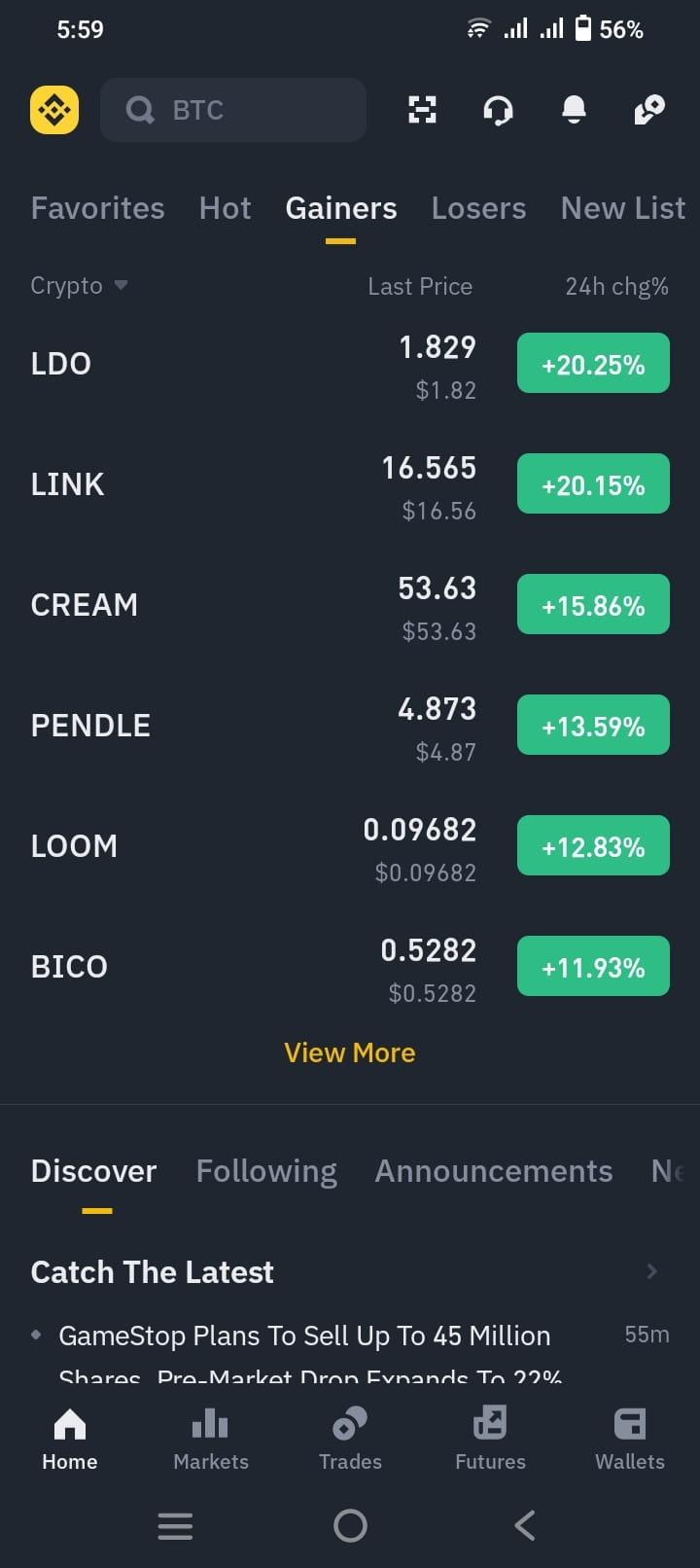Screen dimensions: 700x1568
Task: Tap View More gainers
Action: 349,1052
